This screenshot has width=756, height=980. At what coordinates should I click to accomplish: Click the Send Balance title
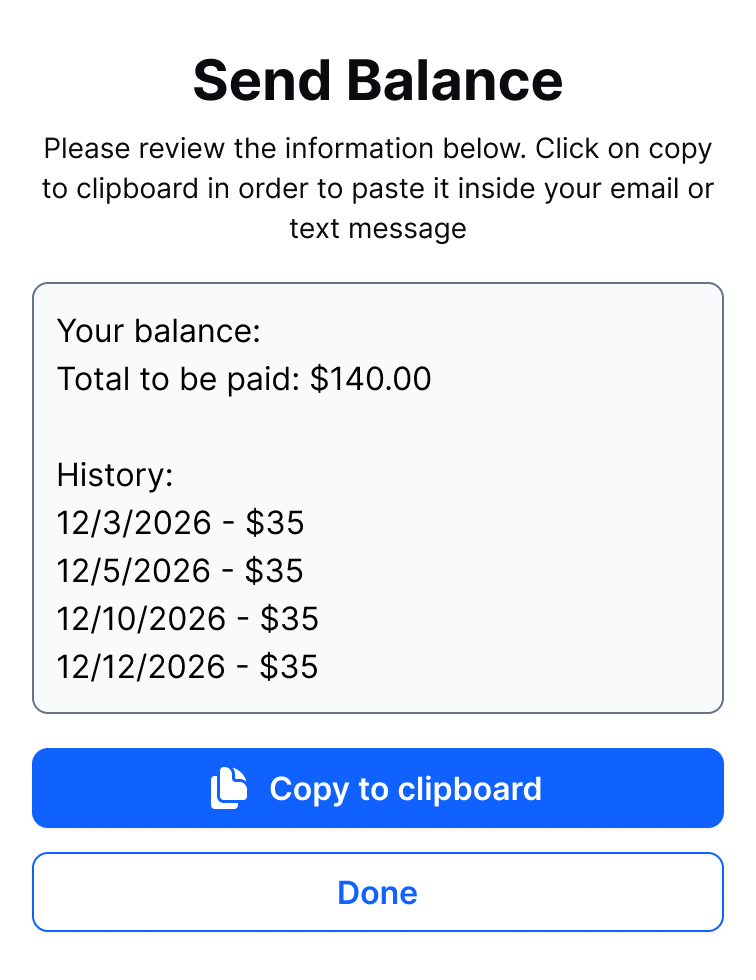point(378,80)
